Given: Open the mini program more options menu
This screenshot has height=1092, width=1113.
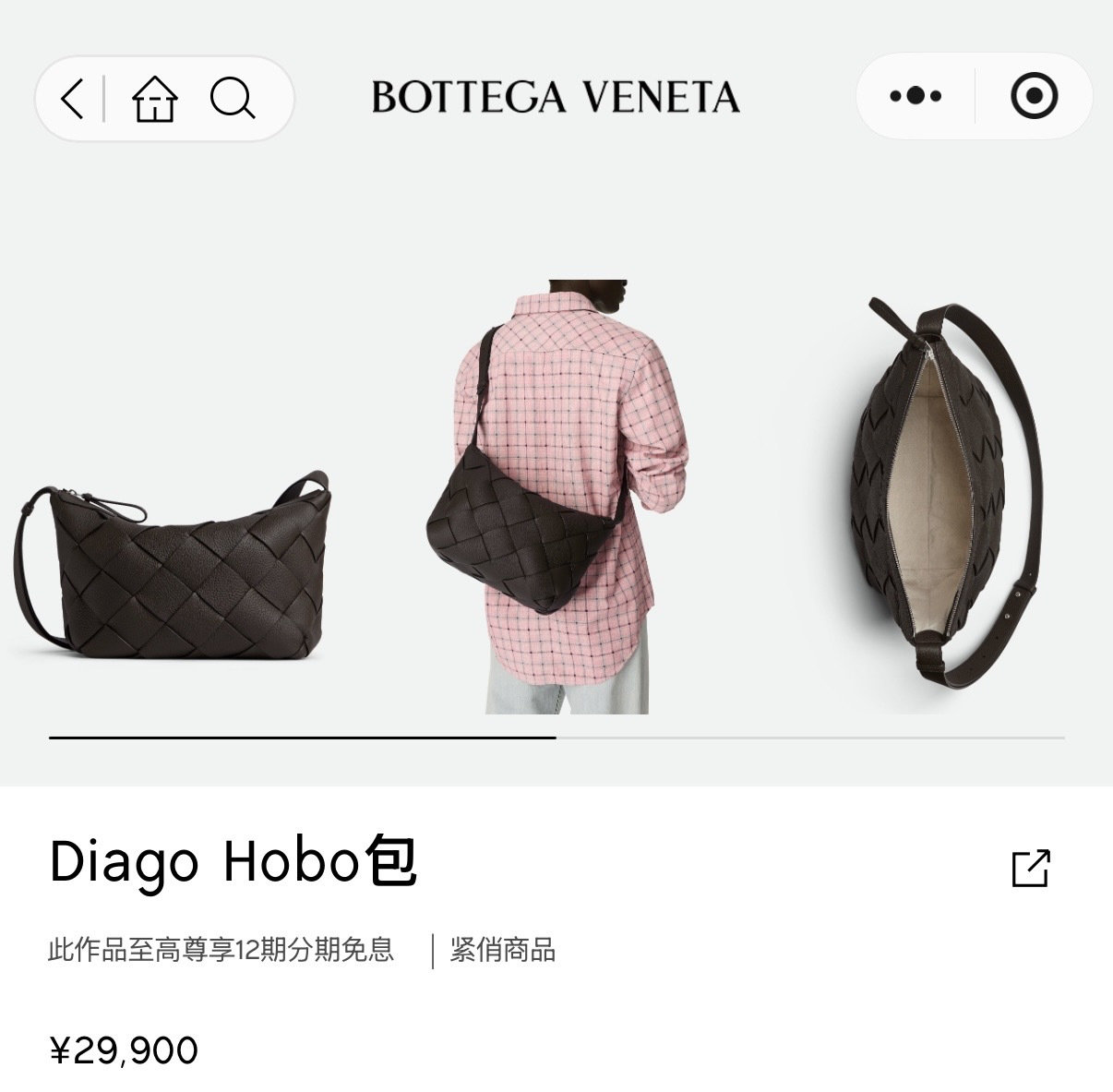Looking at the screenshot, I should point(916,96).
